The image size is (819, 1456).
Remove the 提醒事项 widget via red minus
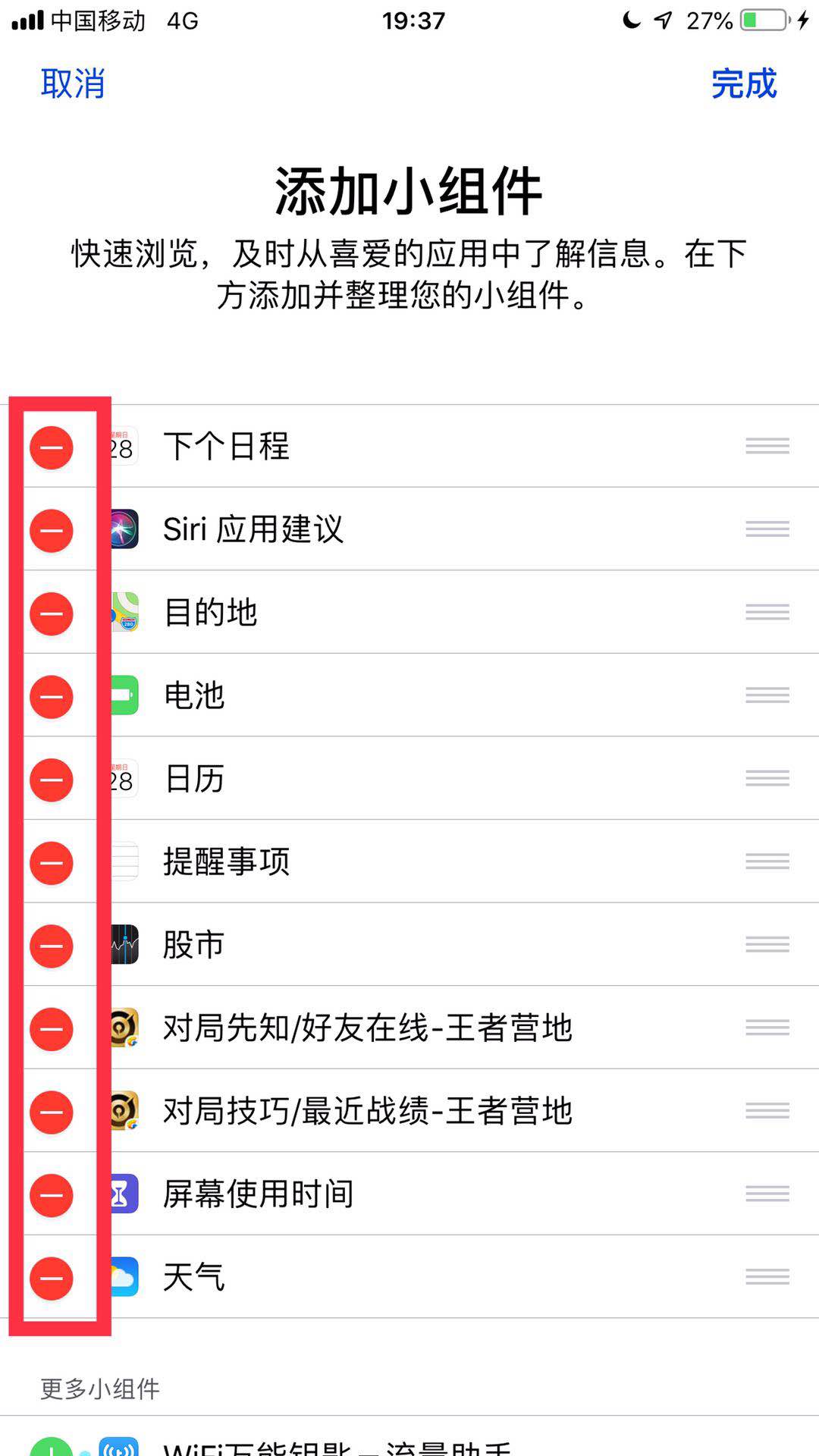(x=50, y=861)
